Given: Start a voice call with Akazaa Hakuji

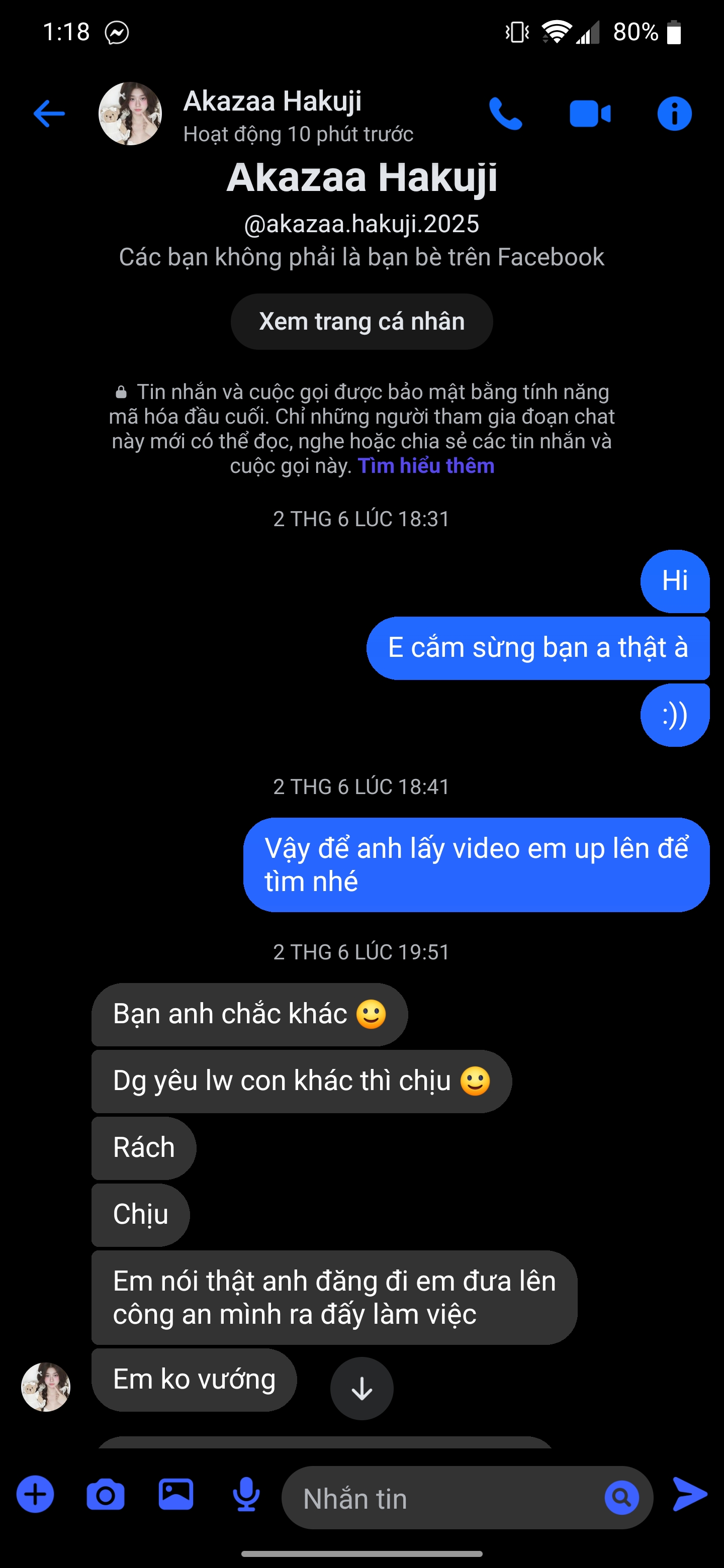Looking at the screenshot, I should pos(505,114).
